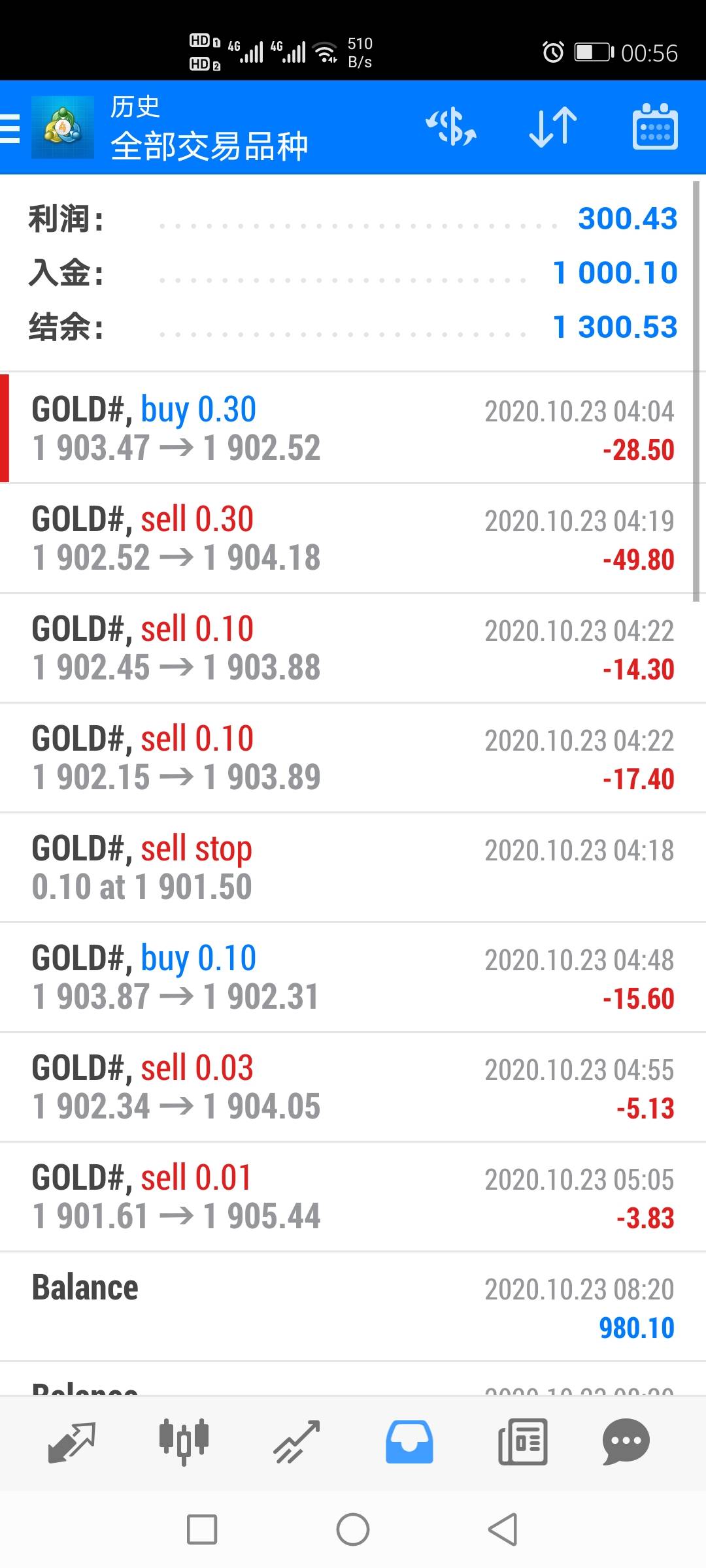Open the GOLD# buy 0.10 trade at 04:48
This screenshot has height=1568, width=706.
353,978
